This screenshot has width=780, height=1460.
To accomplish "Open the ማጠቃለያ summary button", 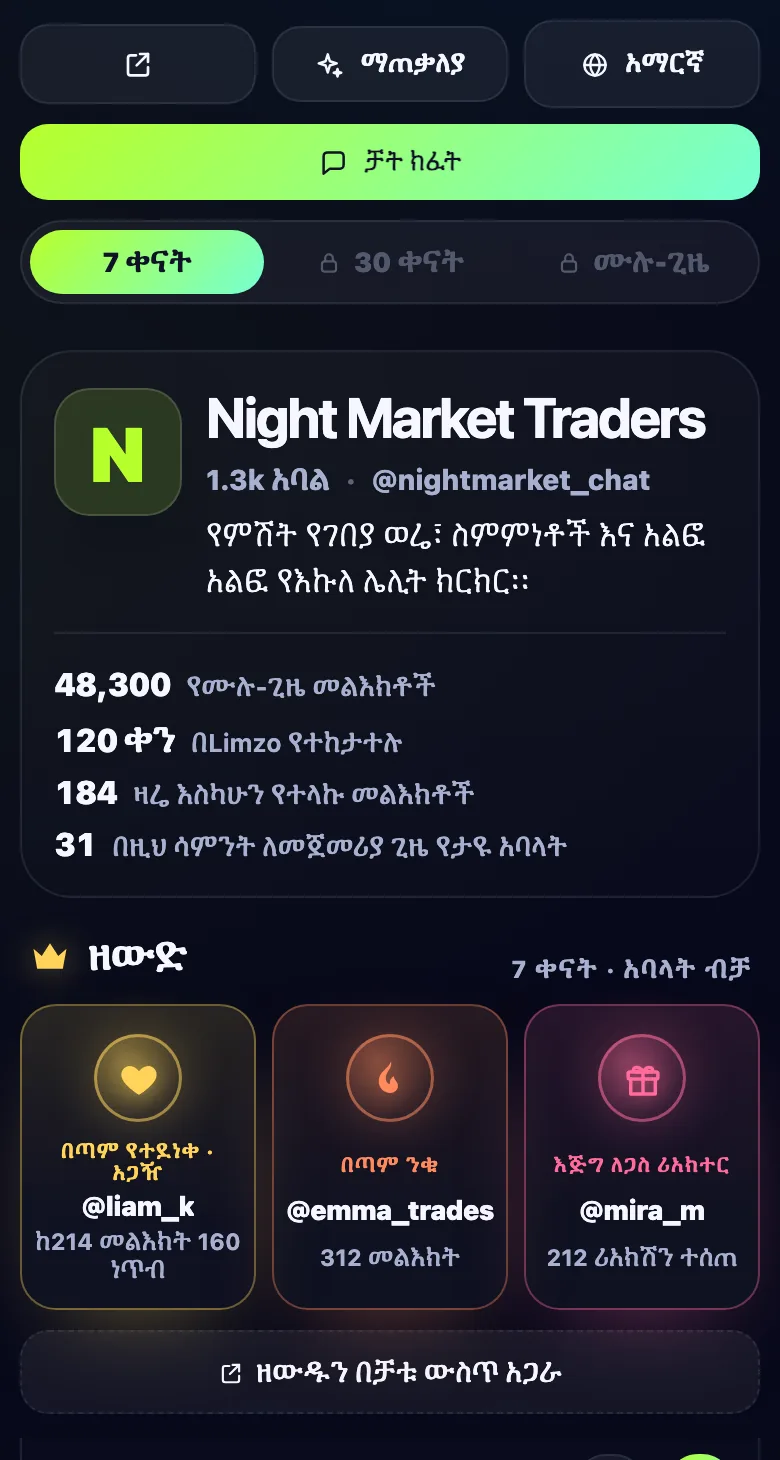I will (x=390, y=65).
